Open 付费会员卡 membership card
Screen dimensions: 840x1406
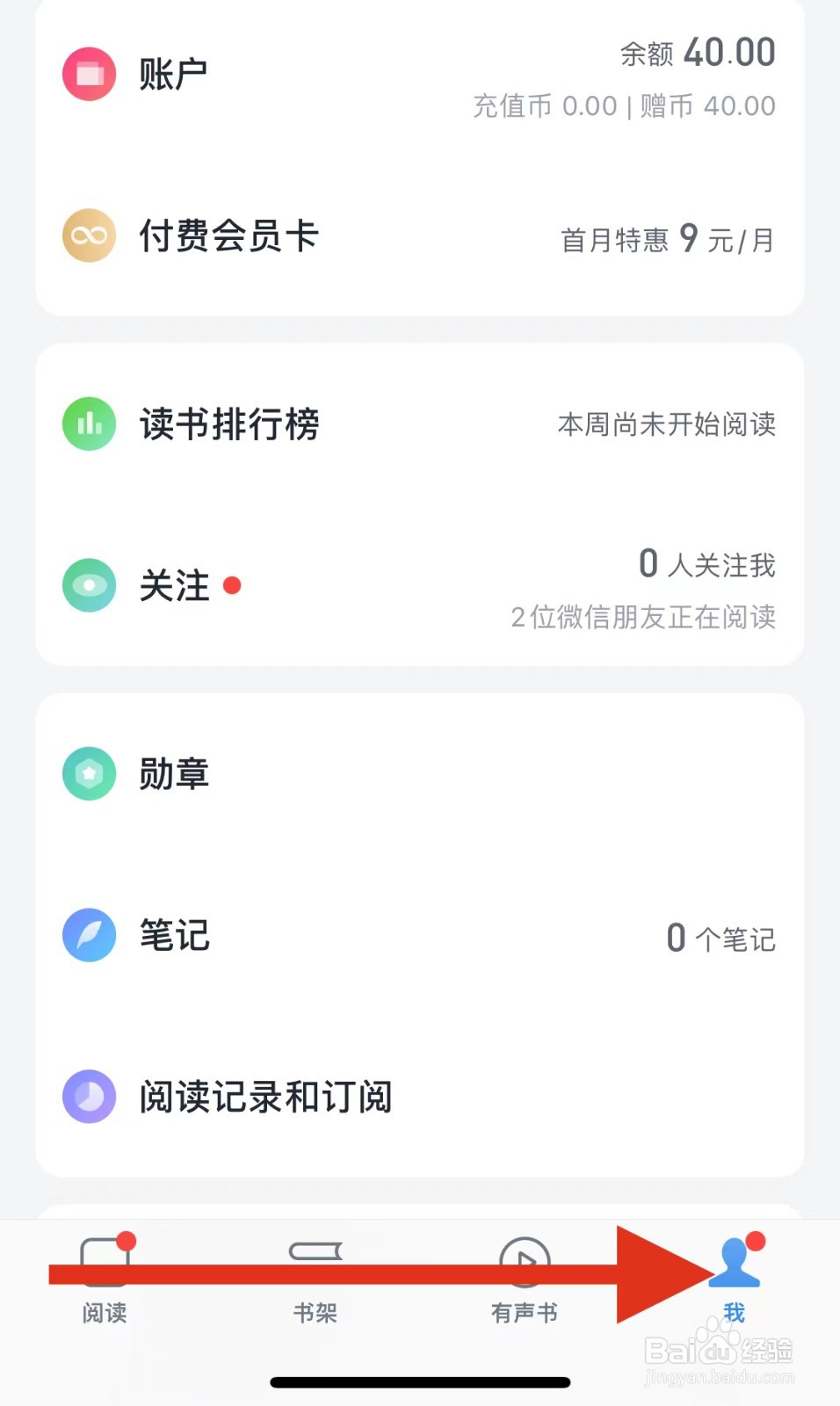(x=419, y=236)
